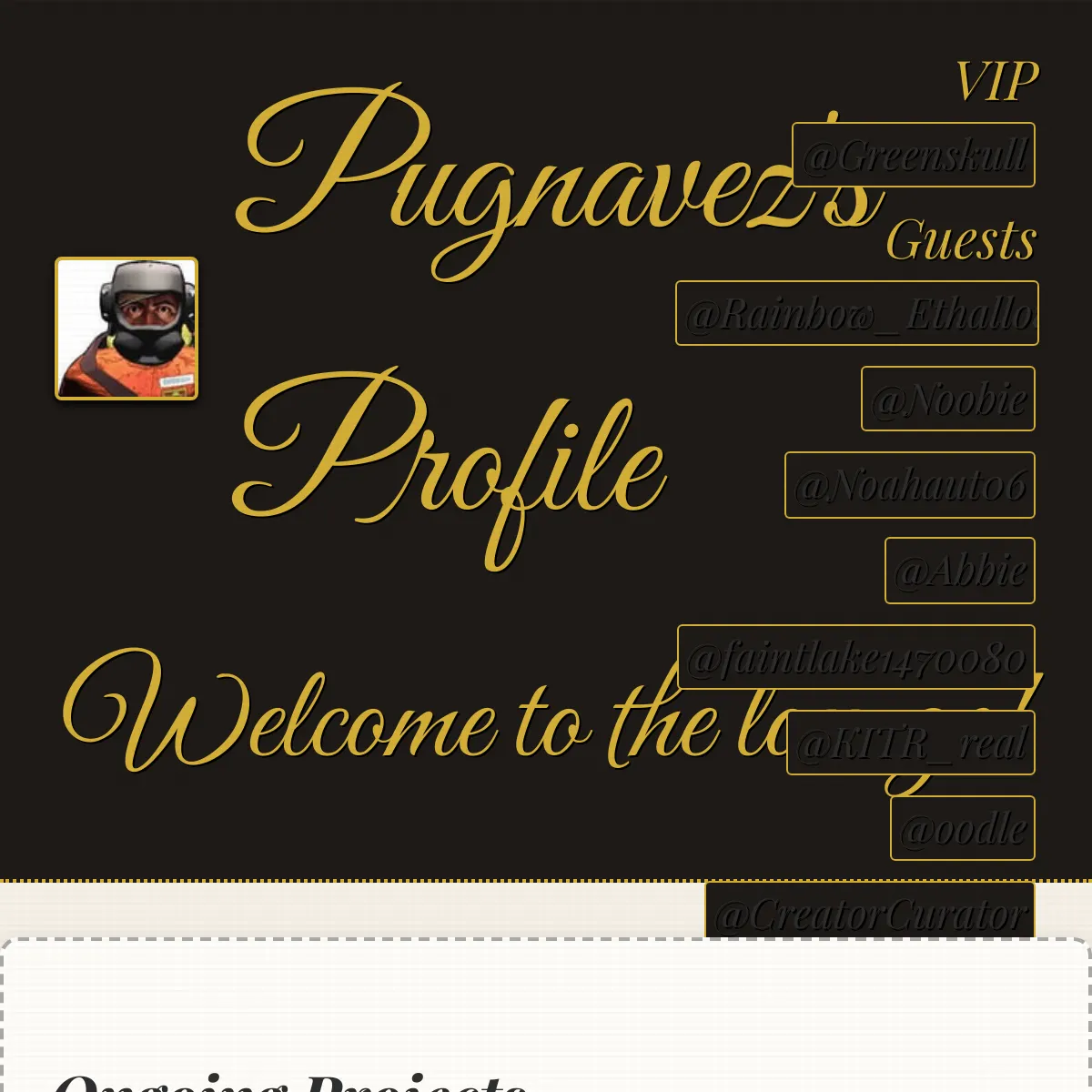Screen dimensions: 1092x1092
Task: Open the @Greenskull VIP profile link
Action: tap(914, 155)
